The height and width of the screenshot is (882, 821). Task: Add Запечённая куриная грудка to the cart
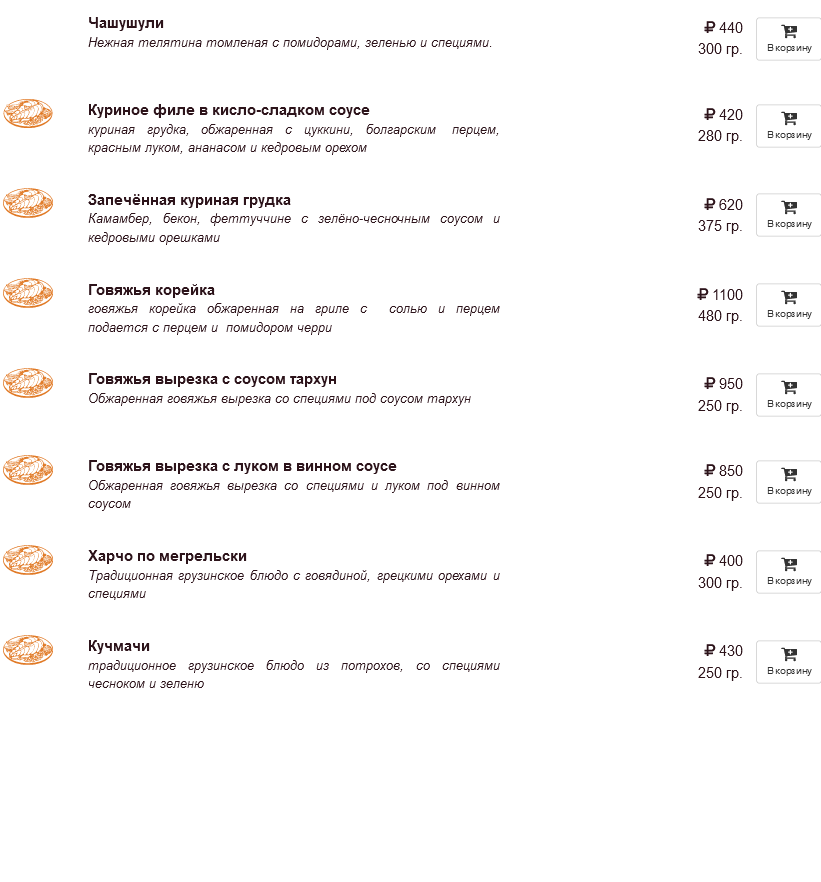[788, 215]
